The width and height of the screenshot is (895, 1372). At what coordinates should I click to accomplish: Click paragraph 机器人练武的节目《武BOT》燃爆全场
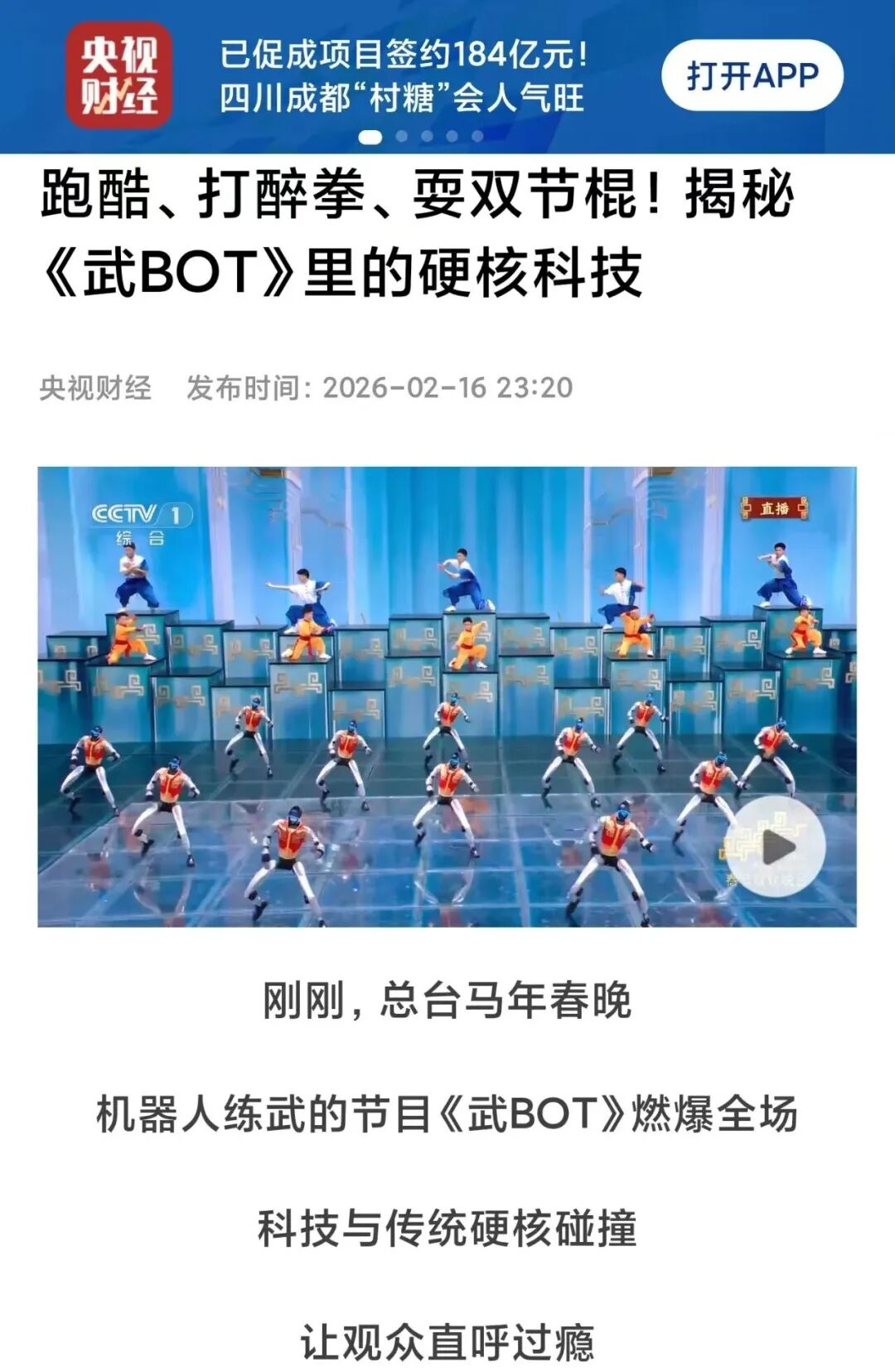tap(447, 1110)
